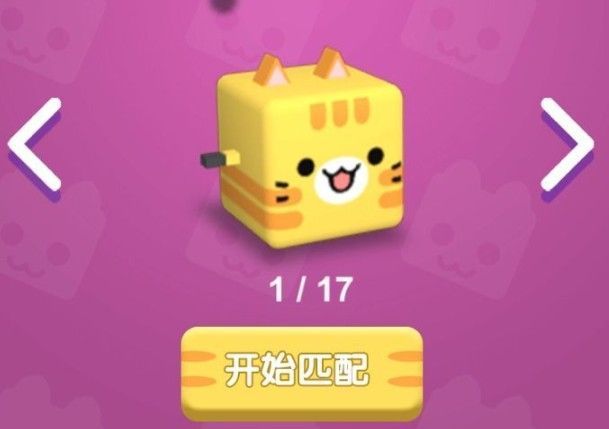Show the next character with right arrow
This screenshot has height=429, width=609.
567,144
